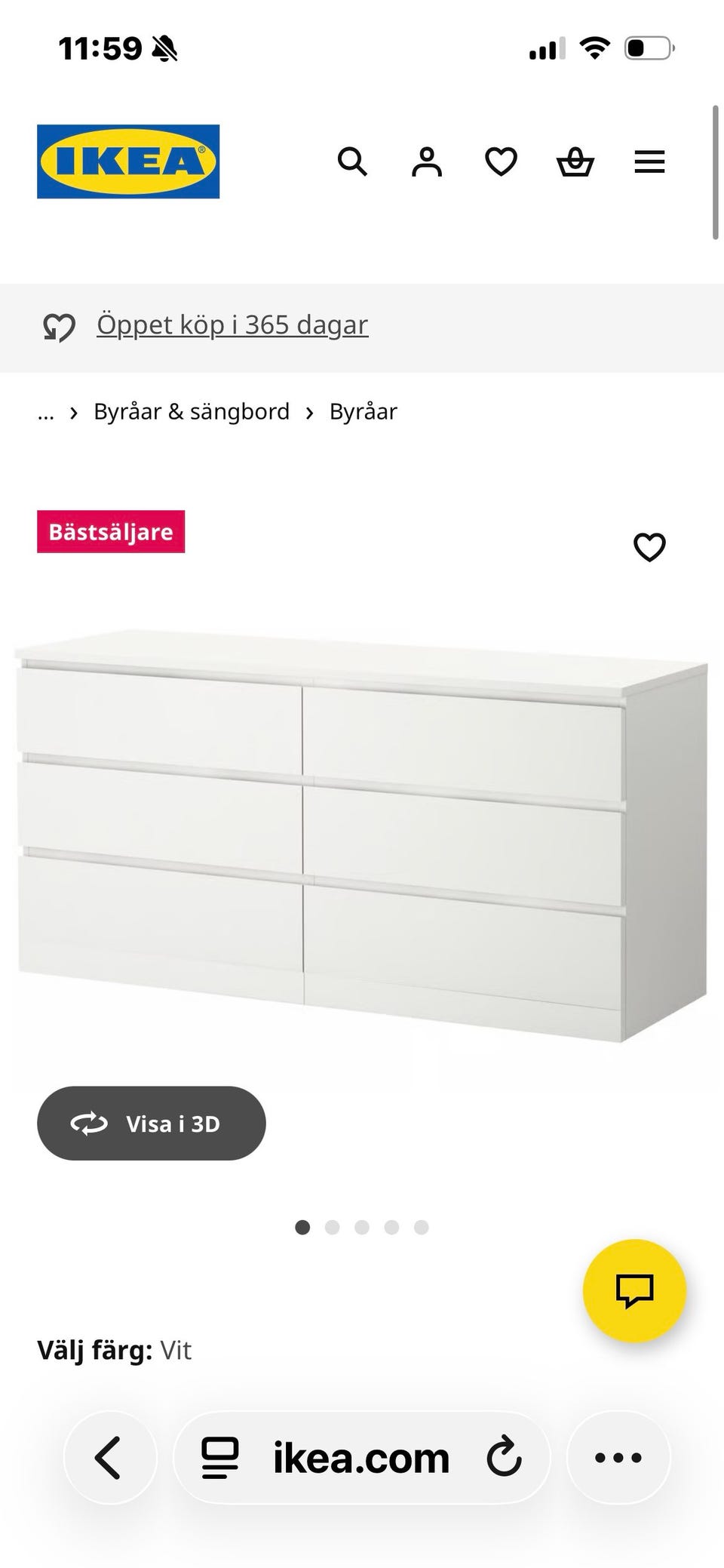
Task: Open the yellow chat bubble button
Action: pyautogui.click(x=634, y=1290)
